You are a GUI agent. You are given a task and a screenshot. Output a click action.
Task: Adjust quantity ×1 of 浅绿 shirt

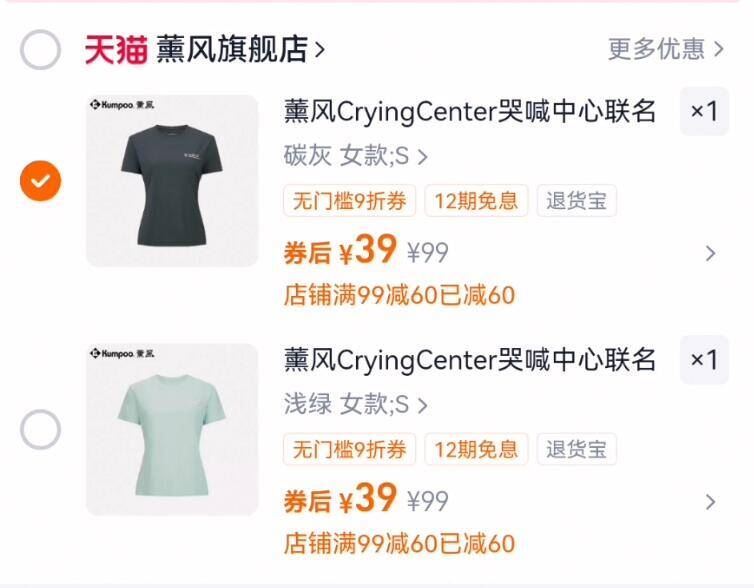704,360
